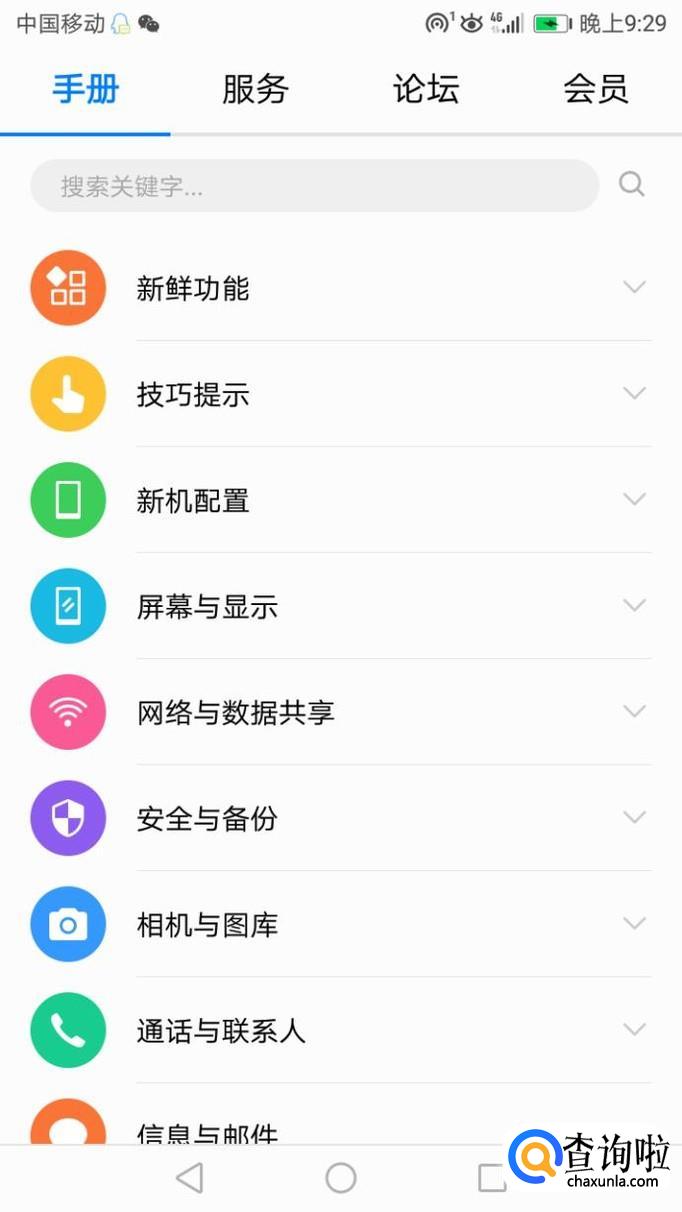This screenshot has width=682, height=1212.
Task: Go to the home screen
Action: pyautogui.click(x=341, y=1179)
